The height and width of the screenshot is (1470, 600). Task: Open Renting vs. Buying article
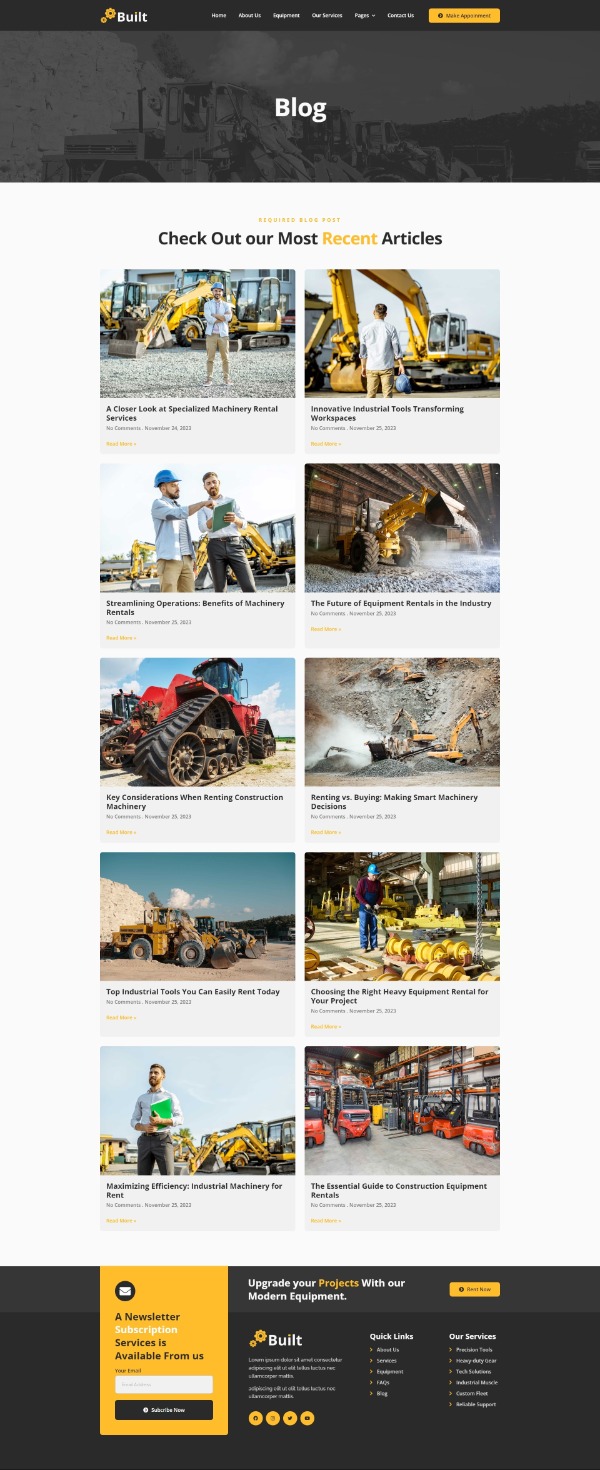(394, 801)
